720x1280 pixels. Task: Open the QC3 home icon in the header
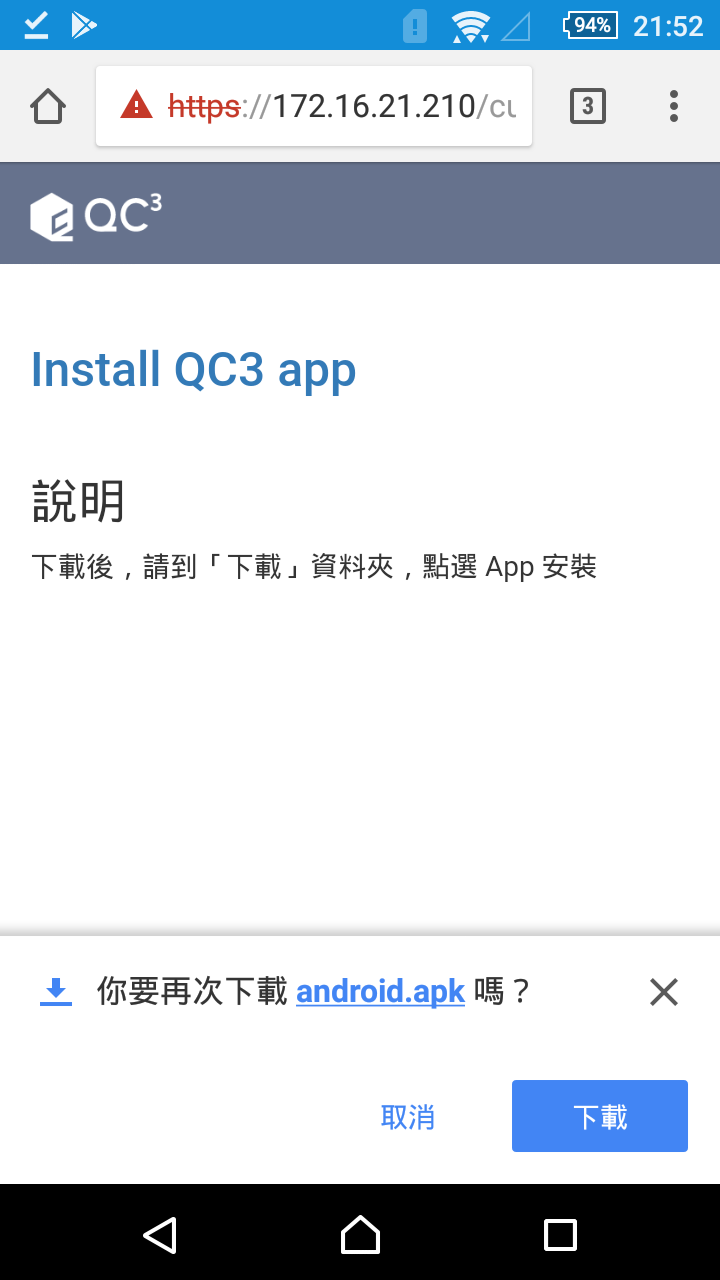pos(50,213)
